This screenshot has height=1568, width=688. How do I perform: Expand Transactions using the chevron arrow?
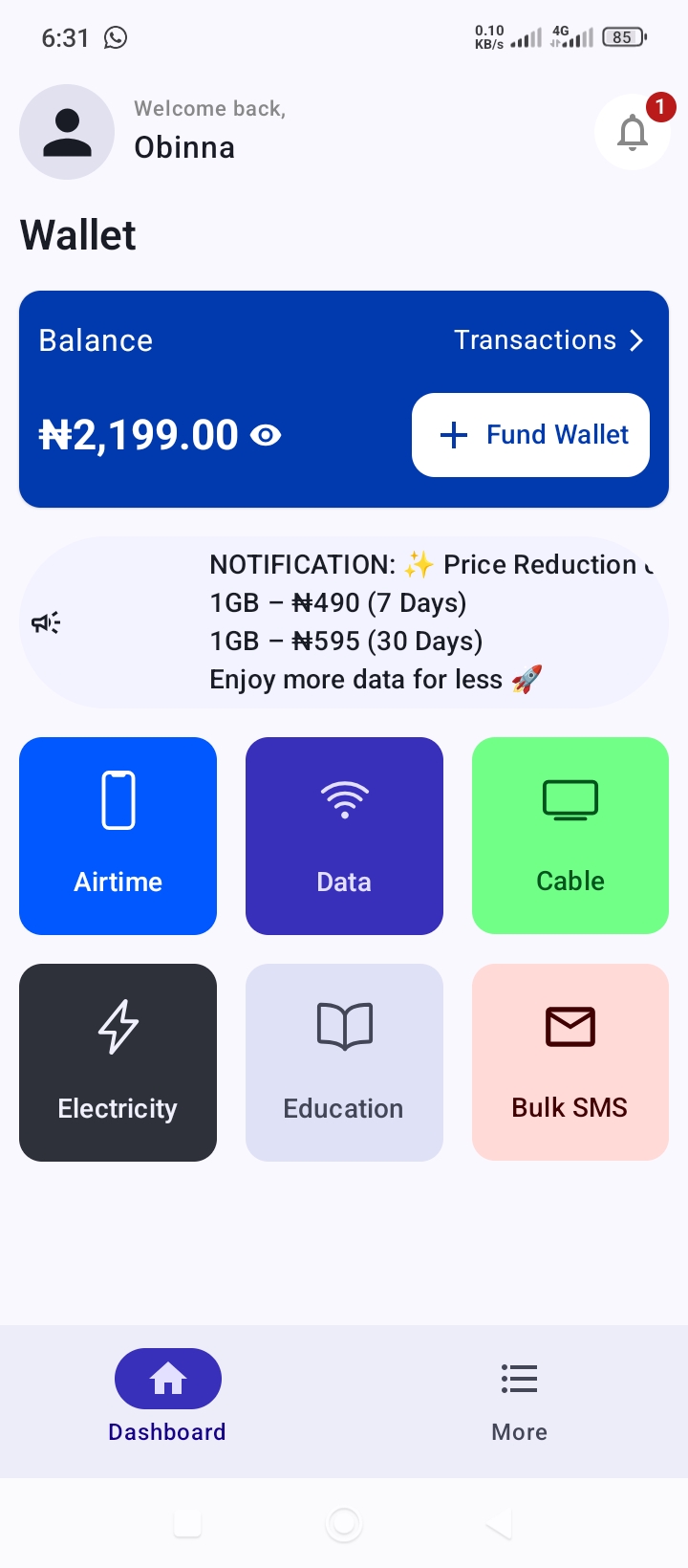(x=637, y=340)
